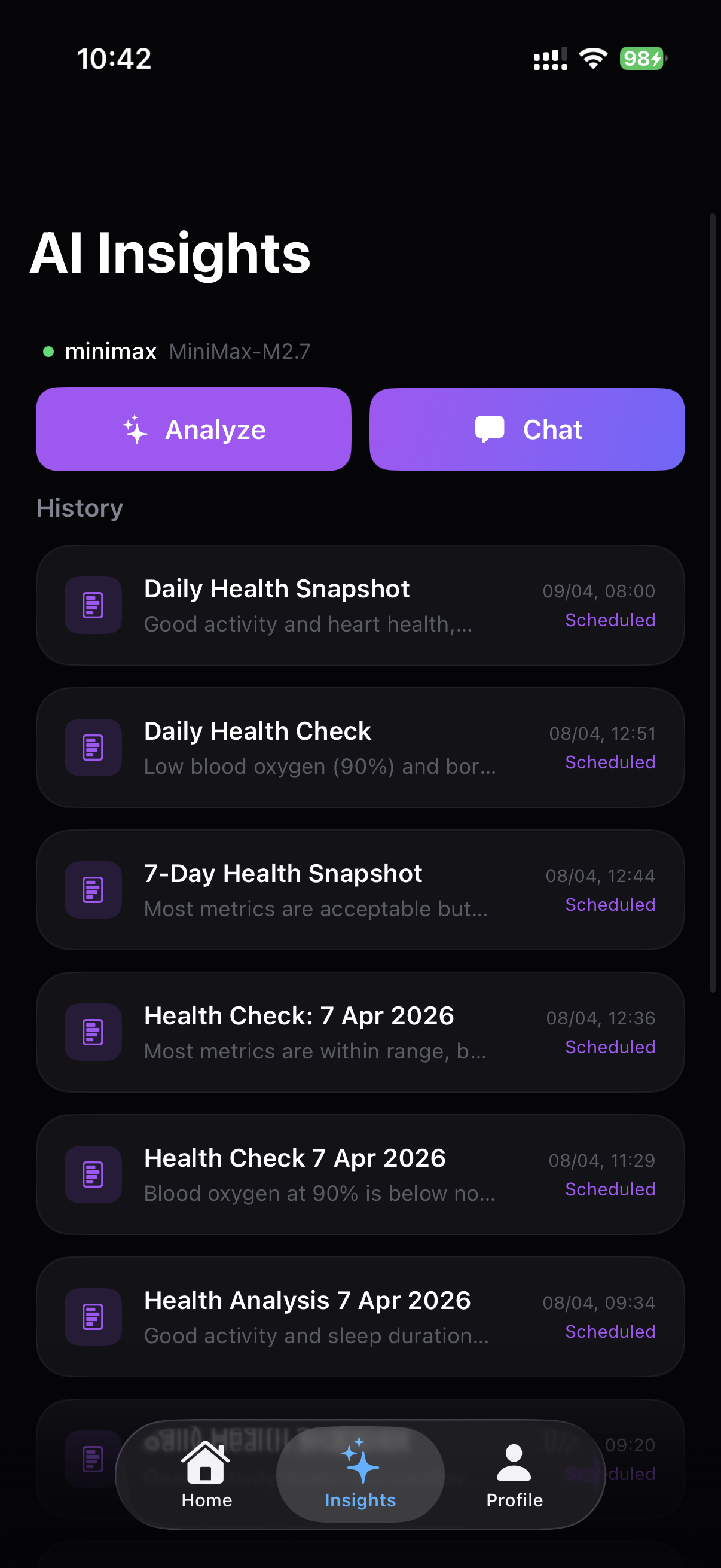Click the report icon for 7-Day Health Snapshot

(93, 890)
